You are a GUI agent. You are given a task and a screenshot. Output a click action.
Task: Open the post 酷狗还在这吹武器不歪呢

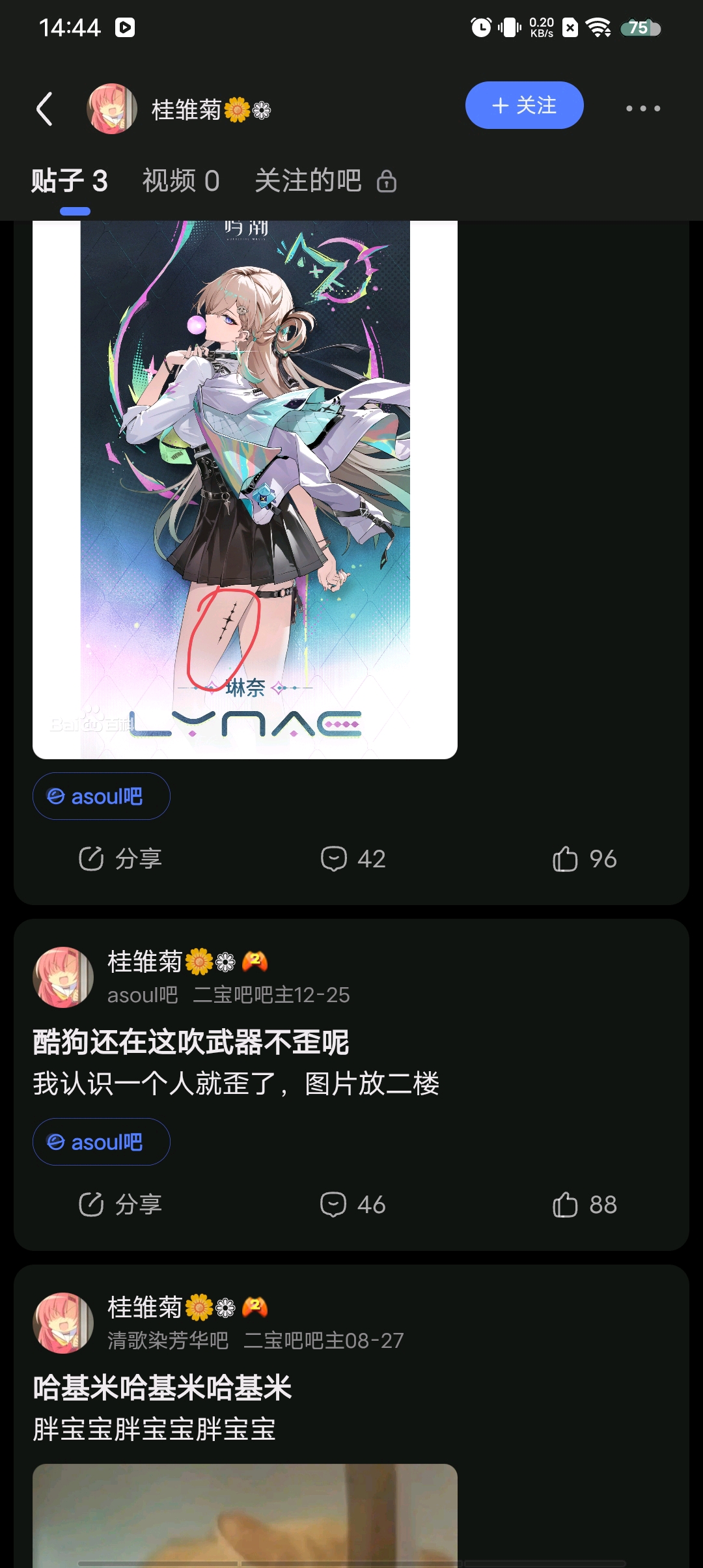[191, 1043]
